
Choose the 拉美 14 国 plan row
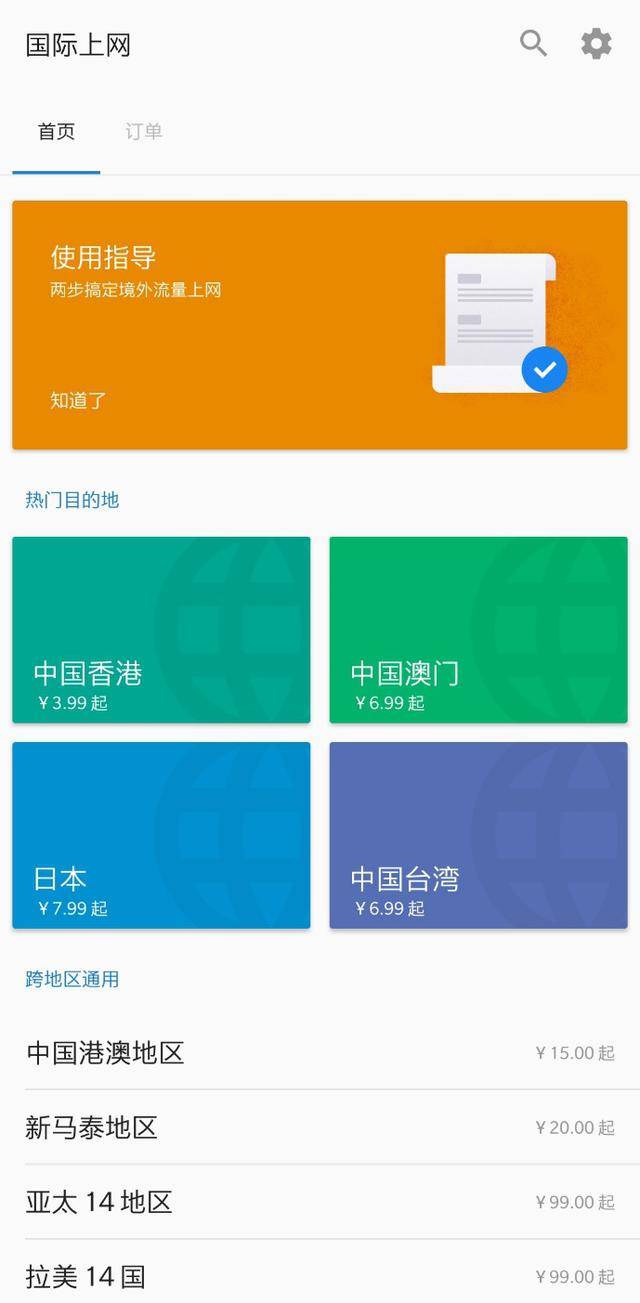tap(320, 1276)
